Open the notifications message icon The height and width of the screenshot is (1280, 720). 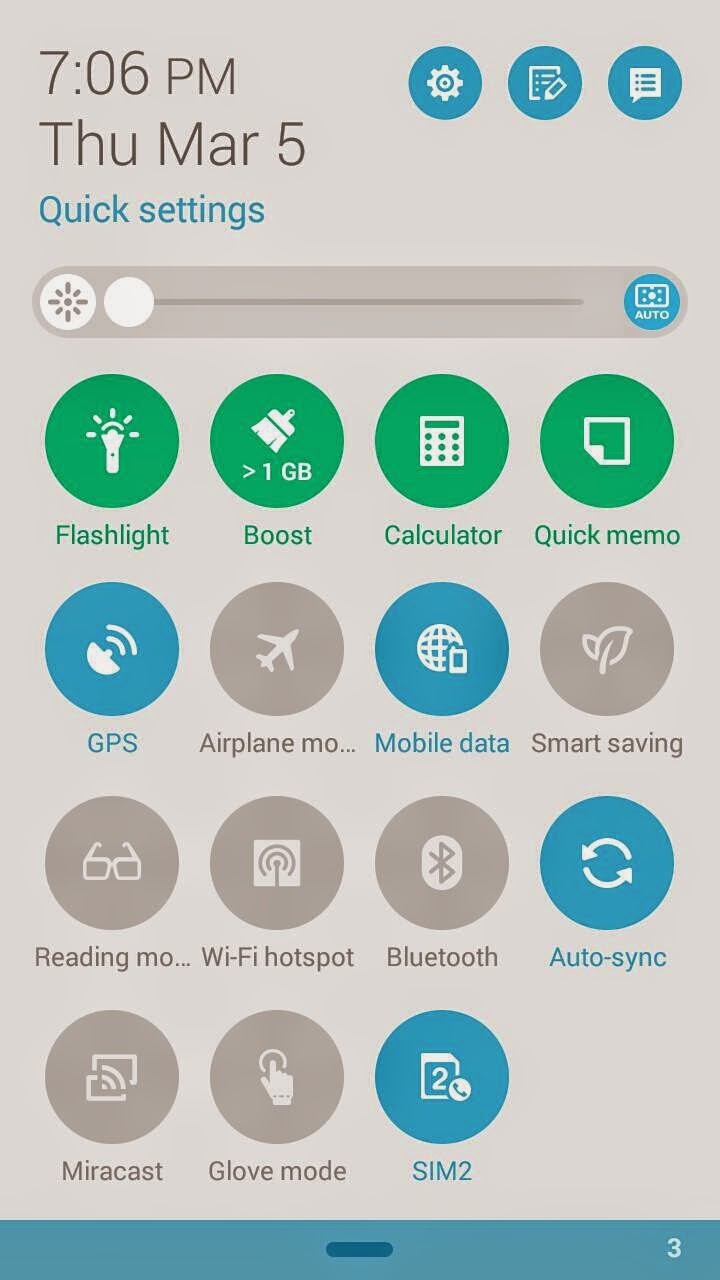pos(645,83)
